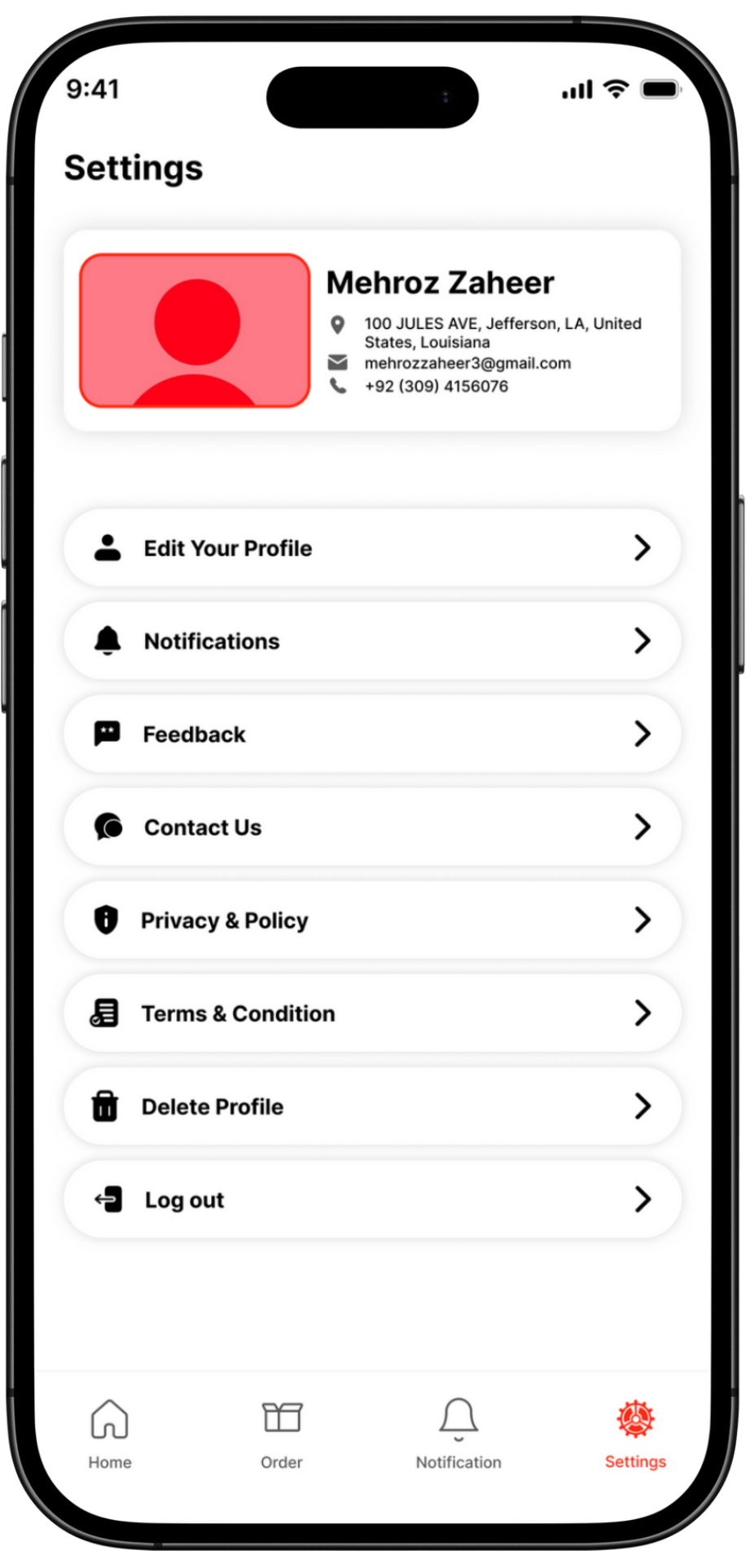Open Terms & Condition
Image resolution: width=746 pixels, height=1568 pixels.
click(371, 1013)
